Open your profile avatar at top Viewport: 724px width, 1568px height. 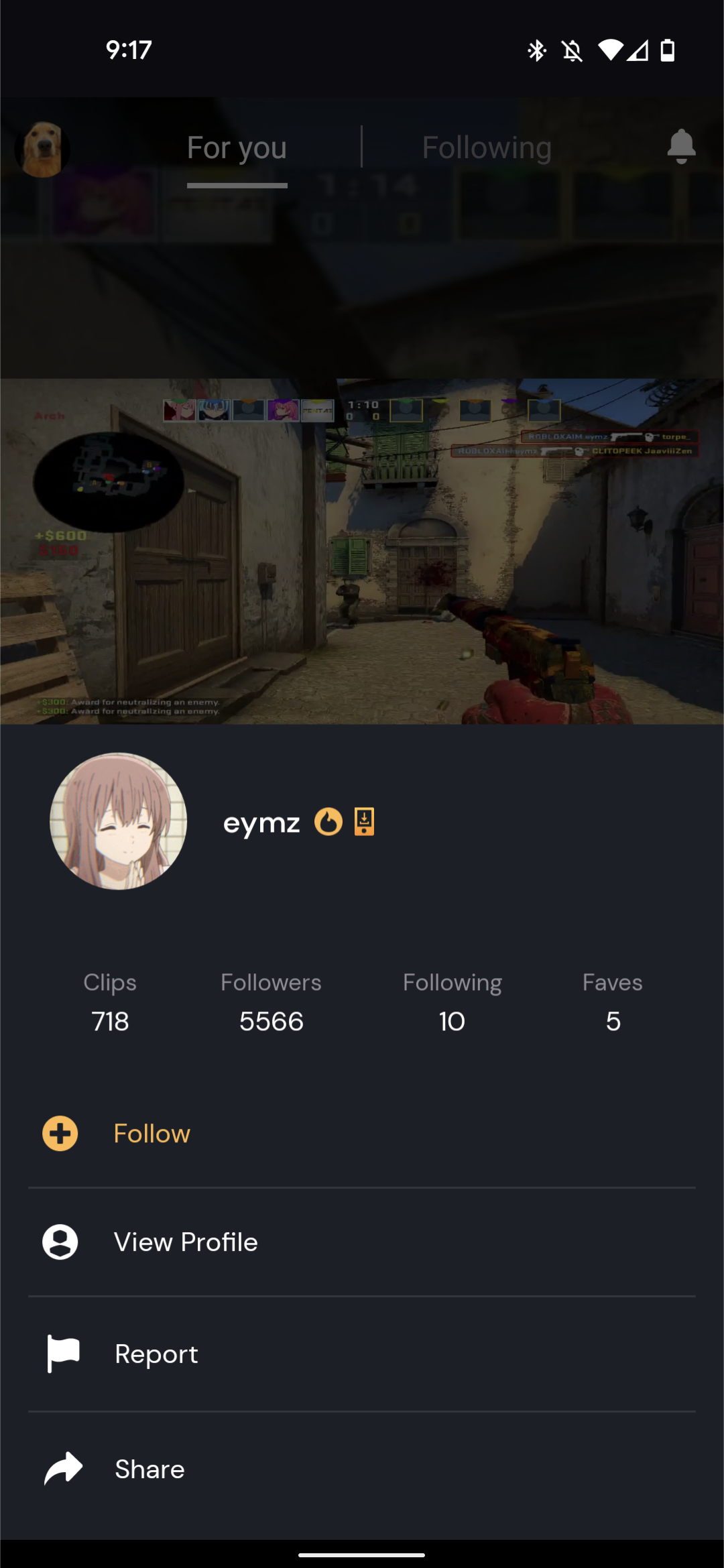tap(42, 149)
